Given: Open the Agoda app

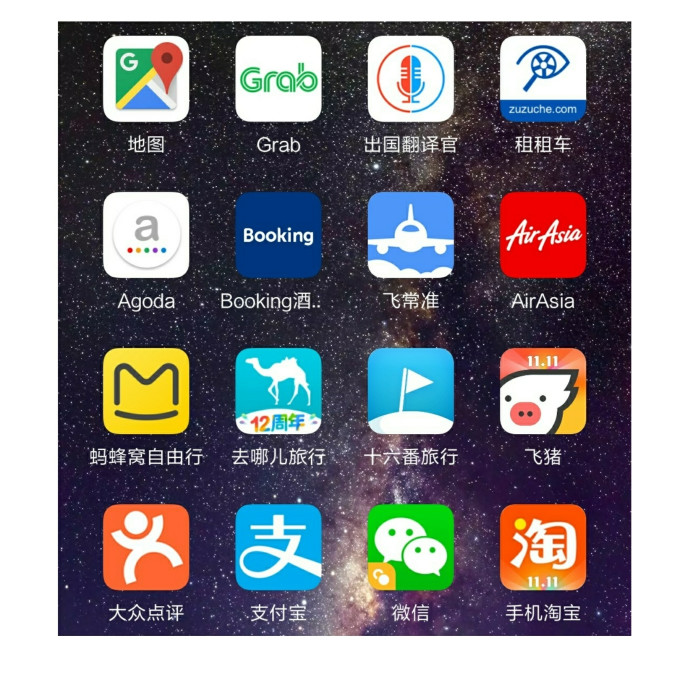Looking at the screenshot, I should click(146, 235).
